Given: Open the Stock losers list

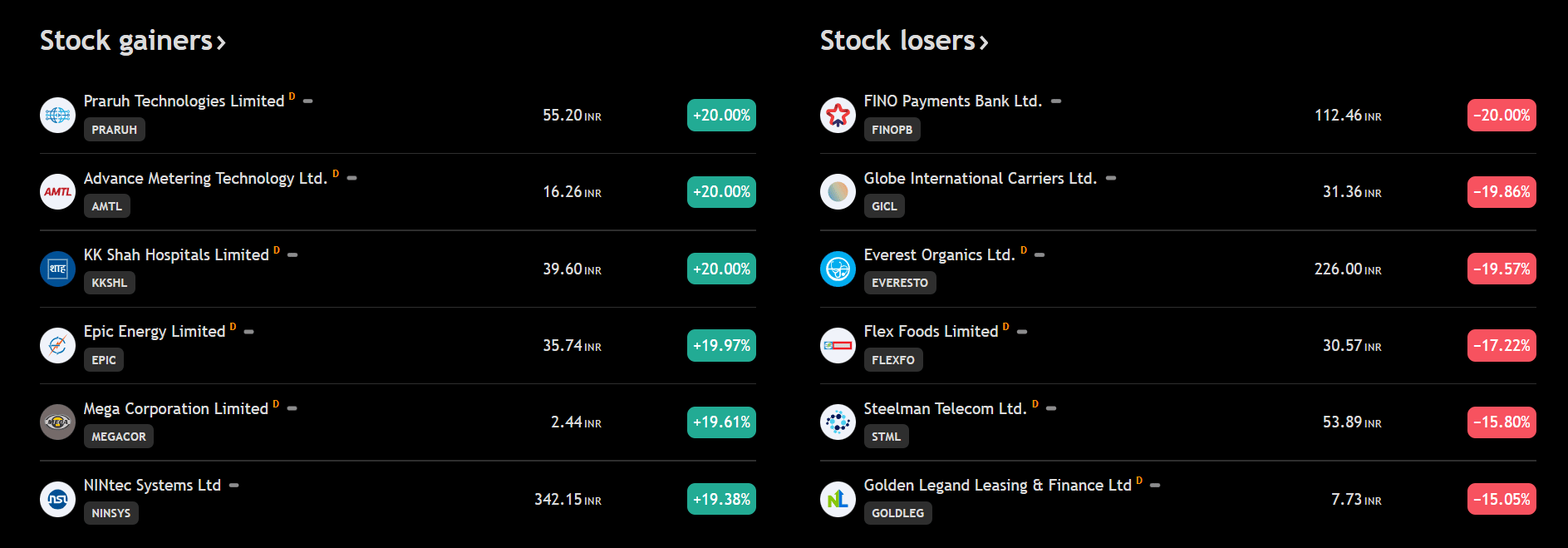Looking at the screenshot, I should 903,41.
